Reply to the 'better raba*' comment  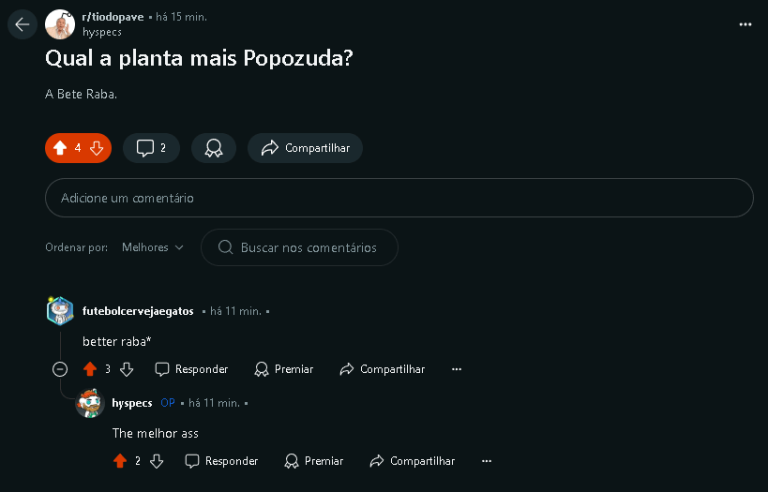click(191, 369)
